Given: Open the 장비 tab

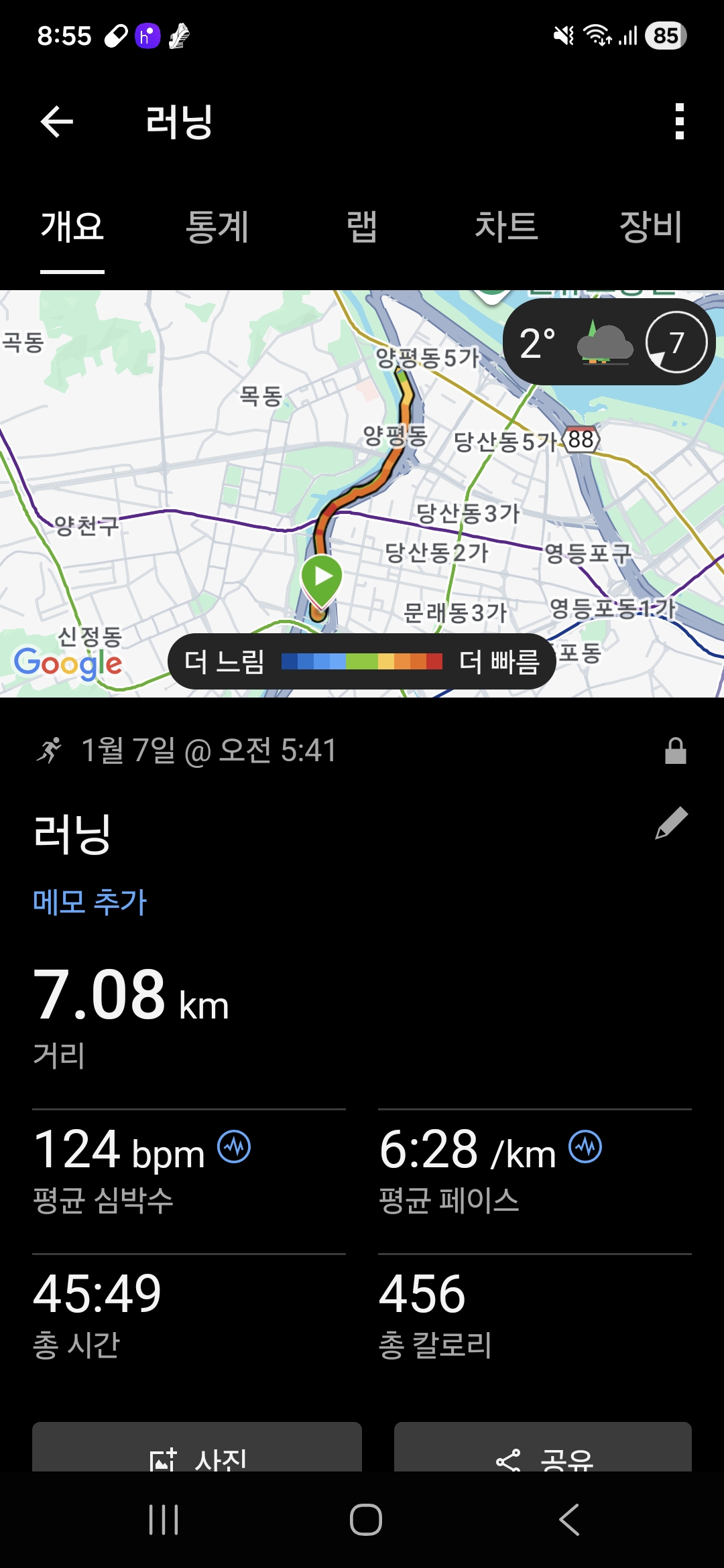Looking at the screenshot, I should [649, 228].
